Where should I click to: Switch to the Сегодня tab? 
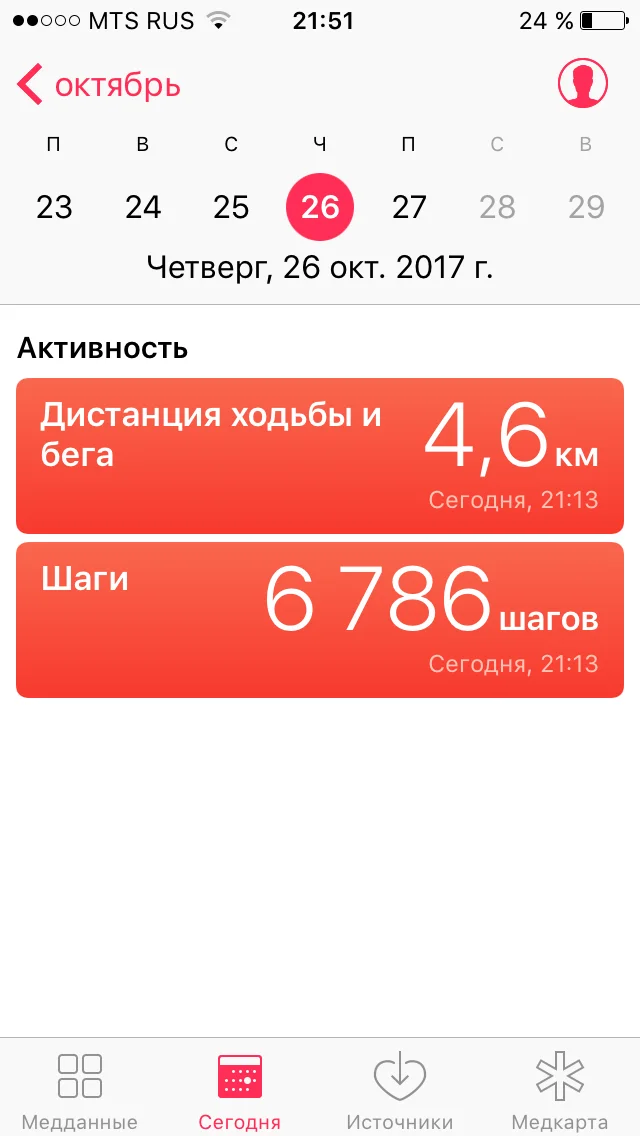pos(240,1088)
